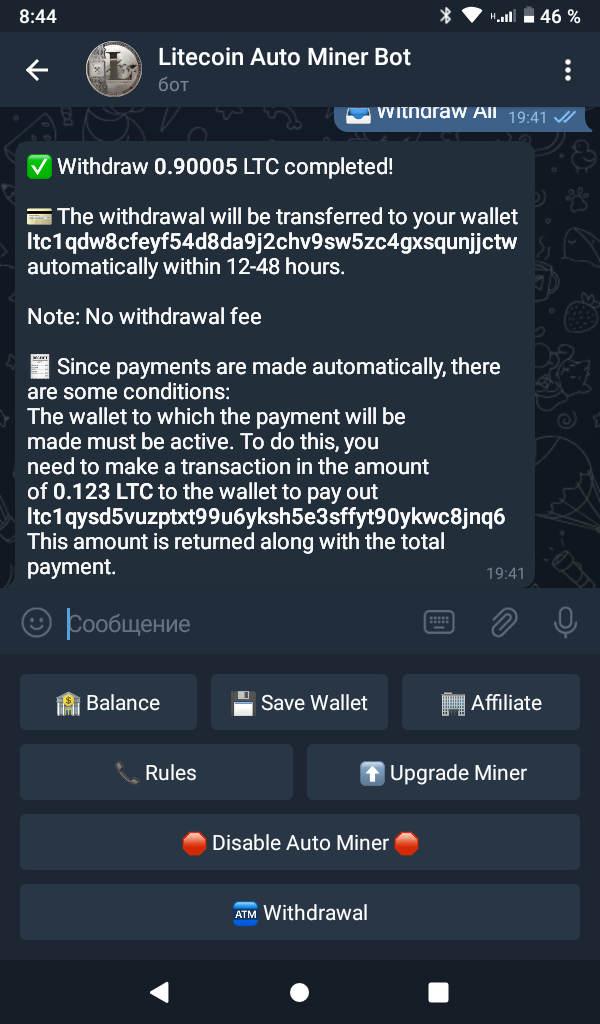
Task: Go to the Android home screen
Action: point(299,992)
